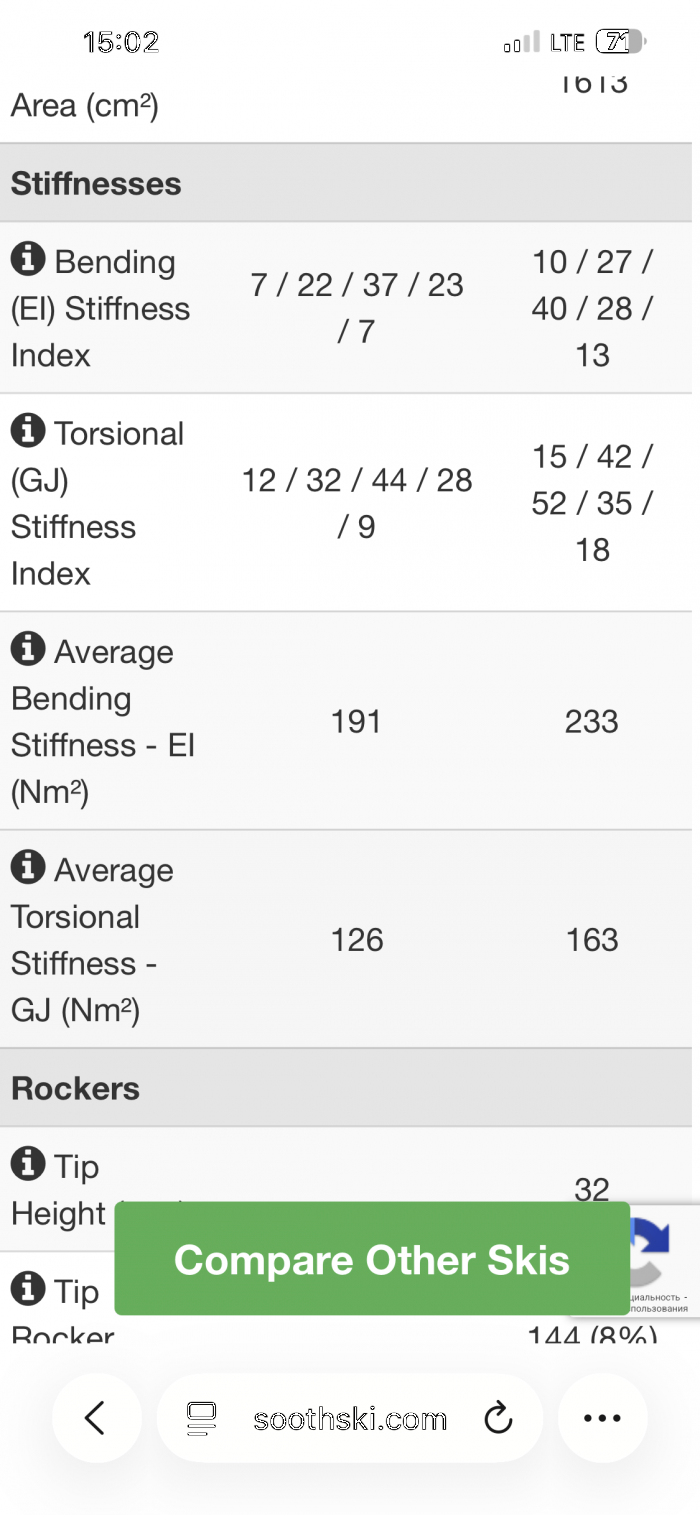Go back to the previous page
The width and height of the screenshot is (700, 1515).
[x=95, y=1418]
